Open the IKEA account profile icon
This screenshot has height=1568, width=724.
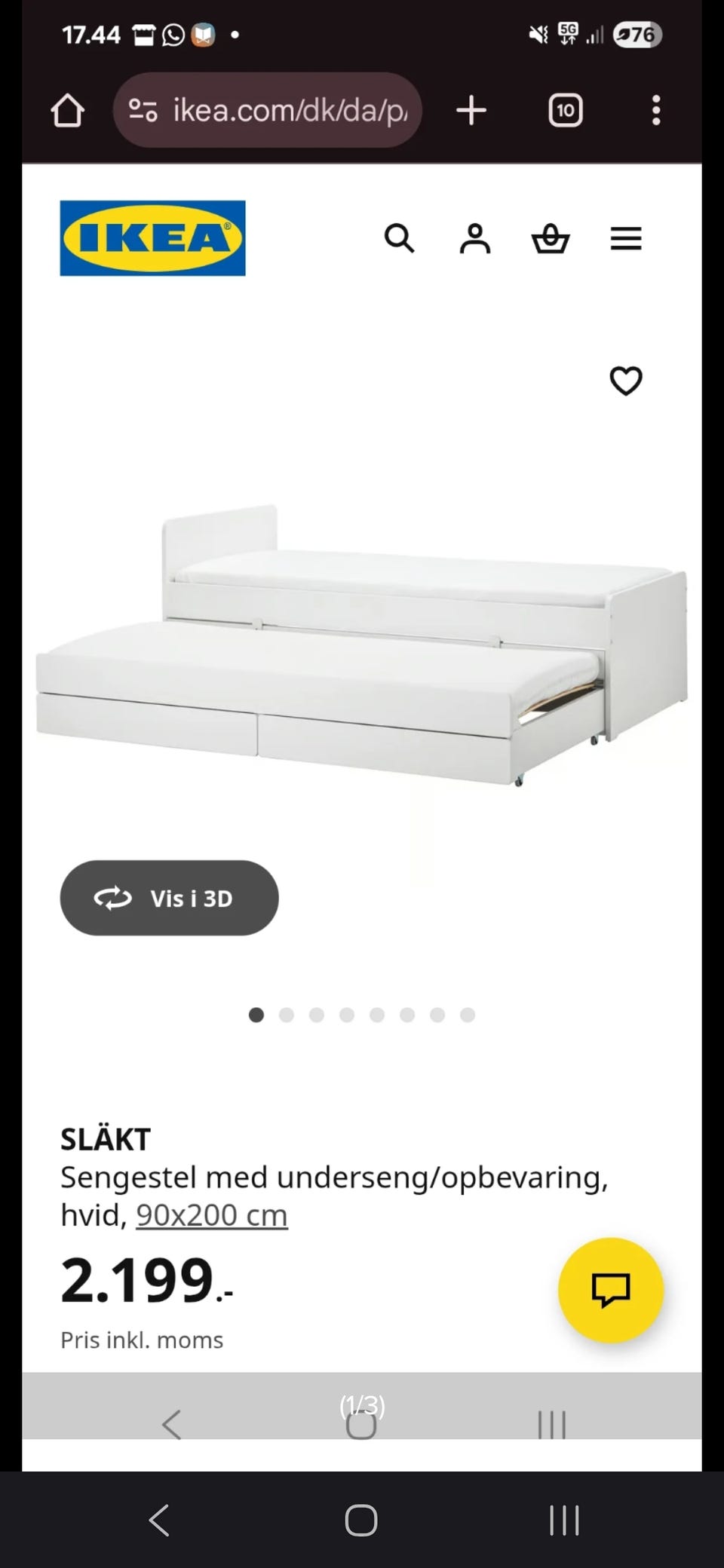475,239
